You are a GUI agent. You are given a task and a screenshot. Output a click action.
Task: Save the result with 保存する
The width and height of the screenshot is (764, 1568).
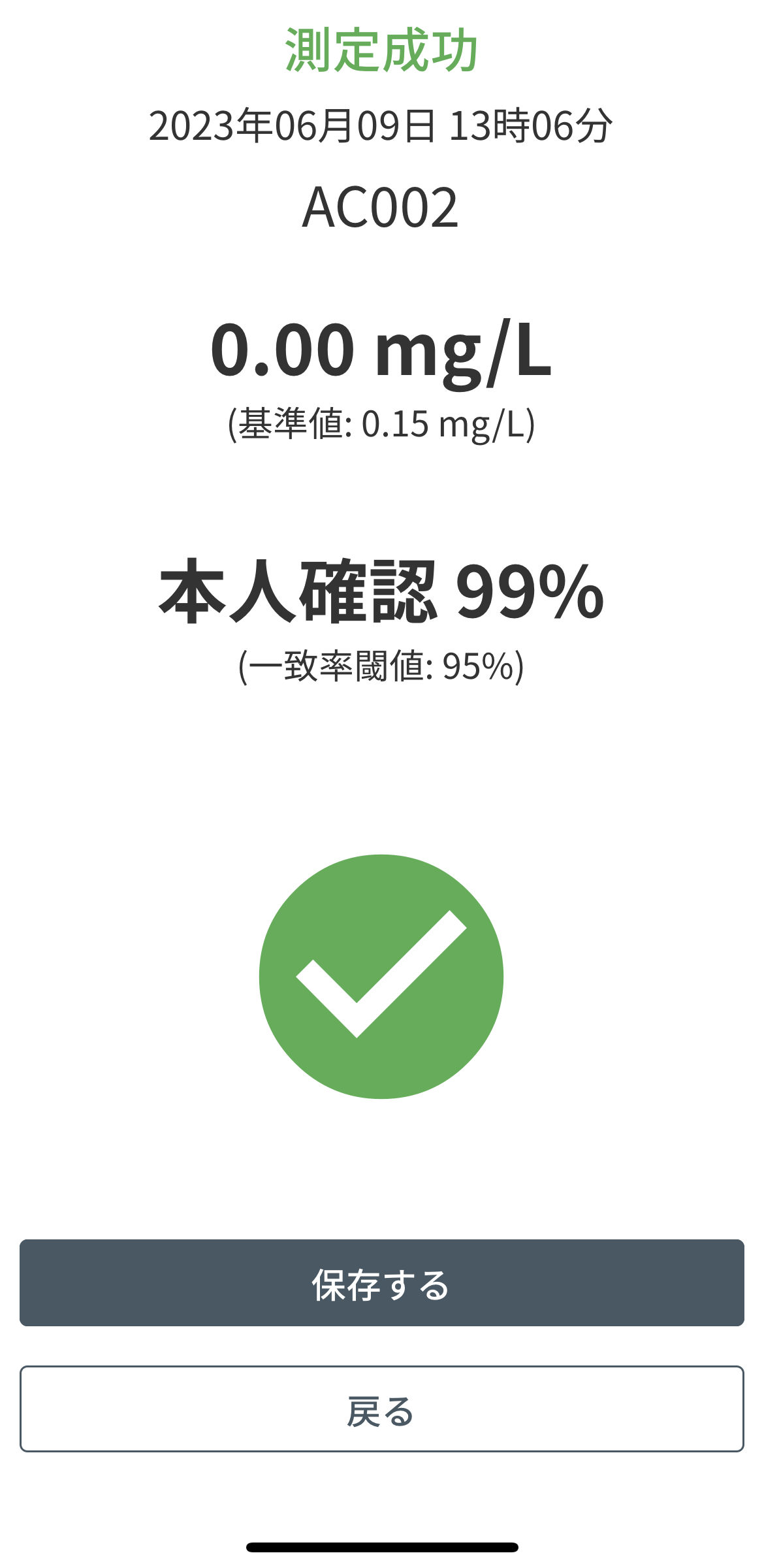pos(382,1282)
